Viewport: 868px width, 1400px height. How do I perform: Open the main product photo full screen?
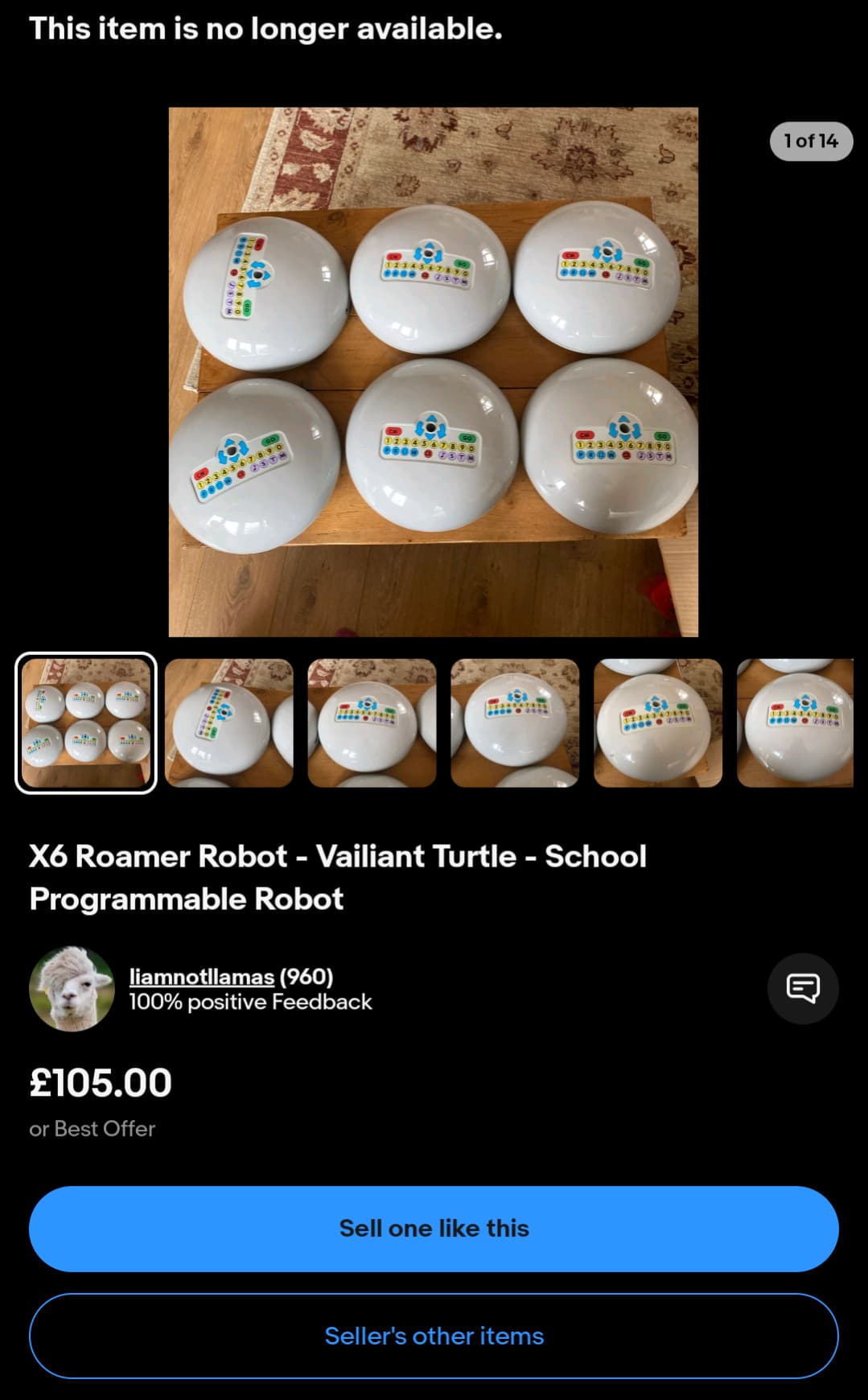tap(434, 372)
